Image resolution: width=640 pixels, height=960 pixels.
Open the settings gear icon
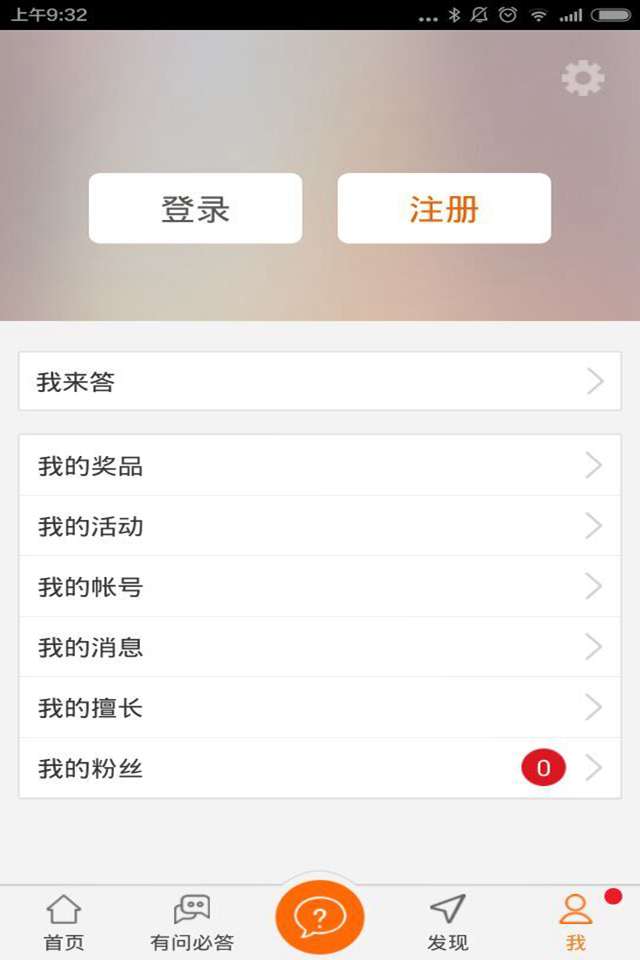pyautogui.click(x=583, y=78)
